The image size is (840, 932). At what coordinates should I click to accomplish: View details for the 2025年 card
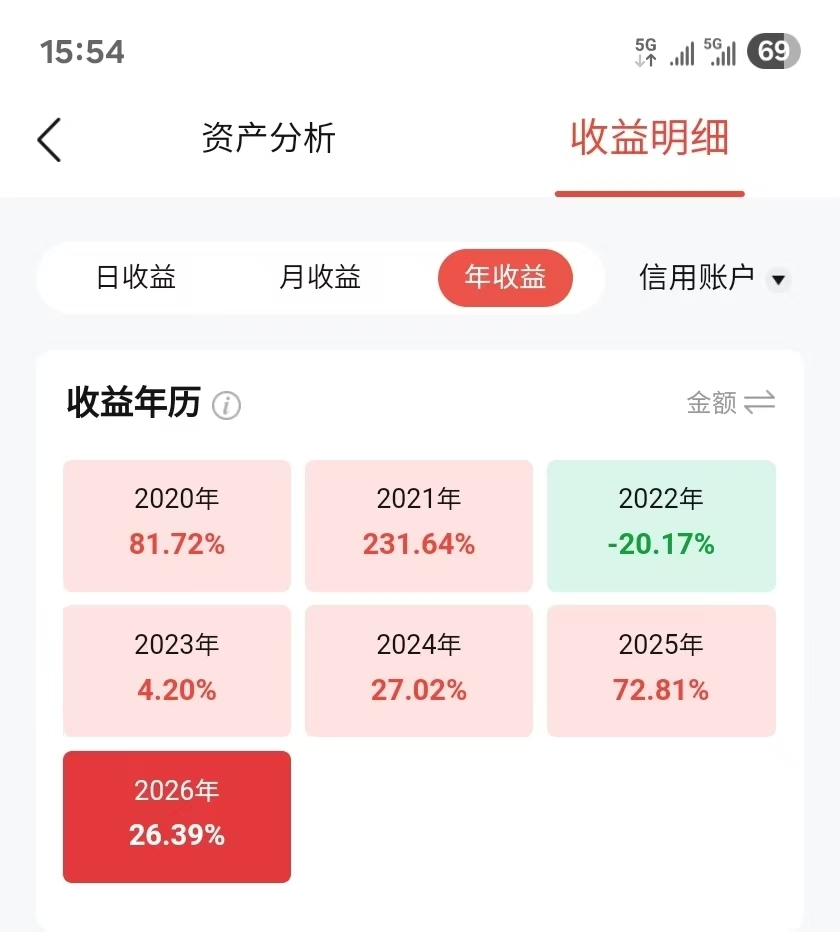click(x=661, y=670)
